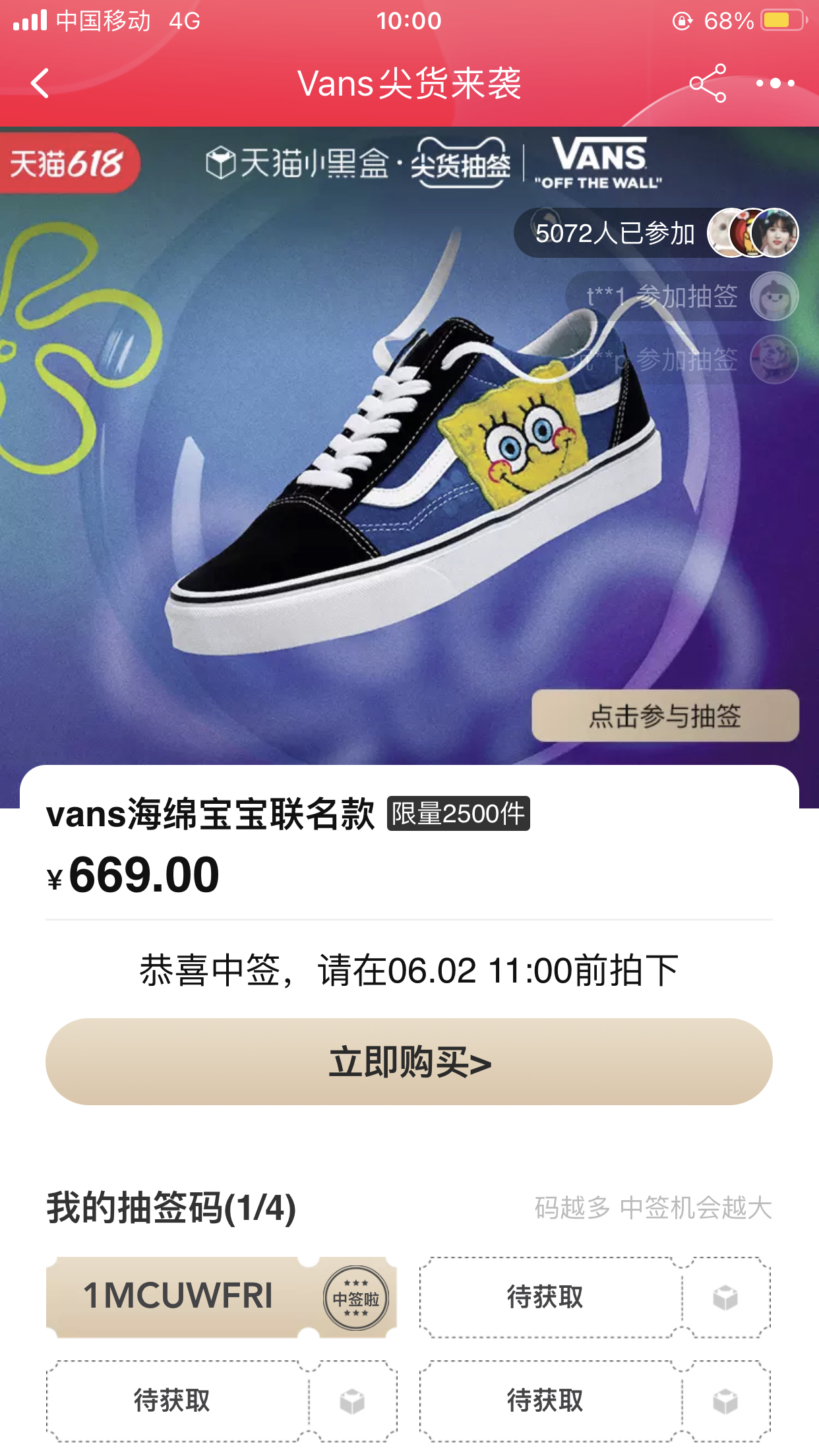Tap 点击参与抽签 button
Viewport: 819px width, 1456px height.
[665, 716]
